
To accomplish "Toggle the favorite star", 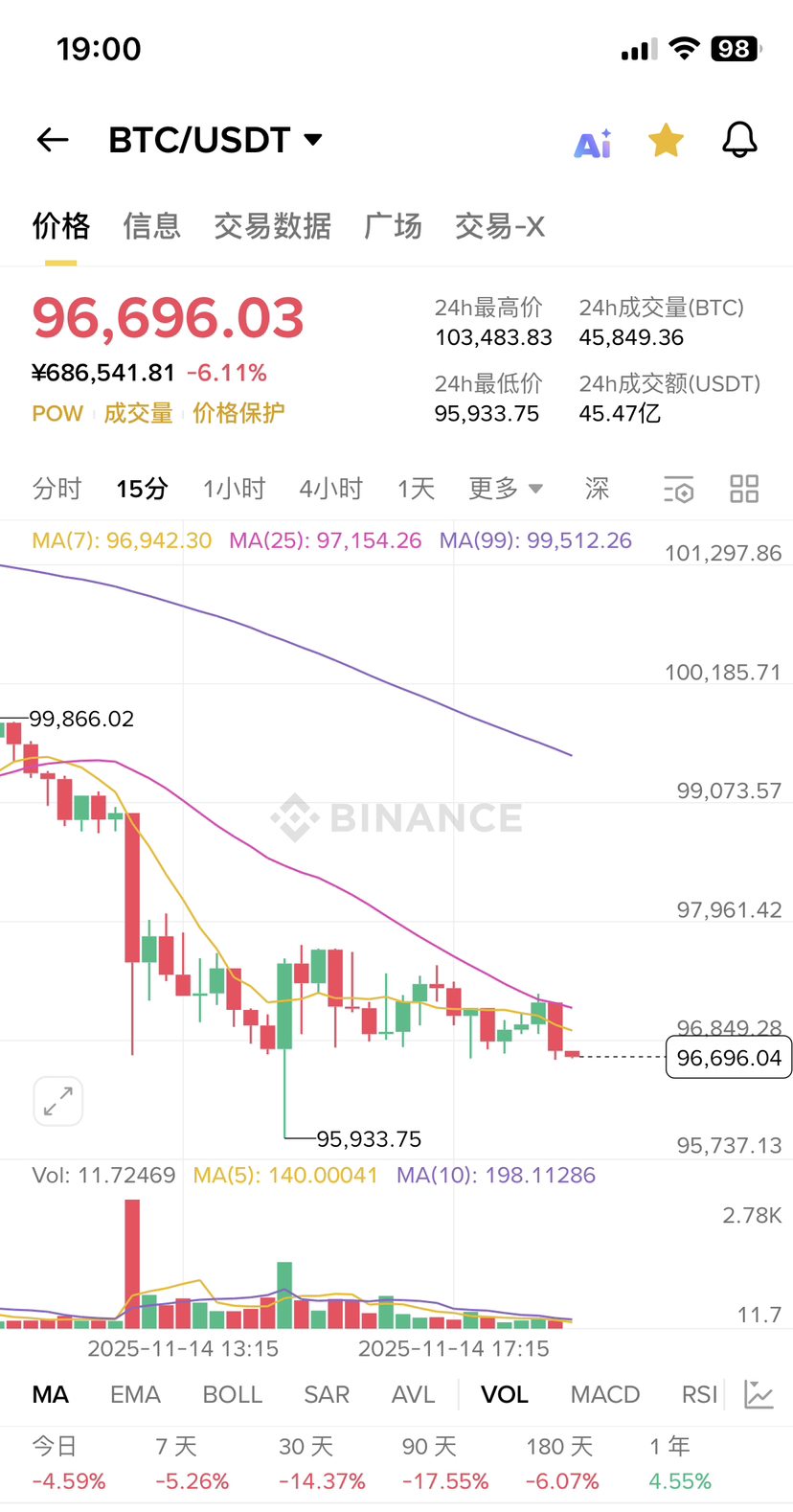I will click(666, 141).
